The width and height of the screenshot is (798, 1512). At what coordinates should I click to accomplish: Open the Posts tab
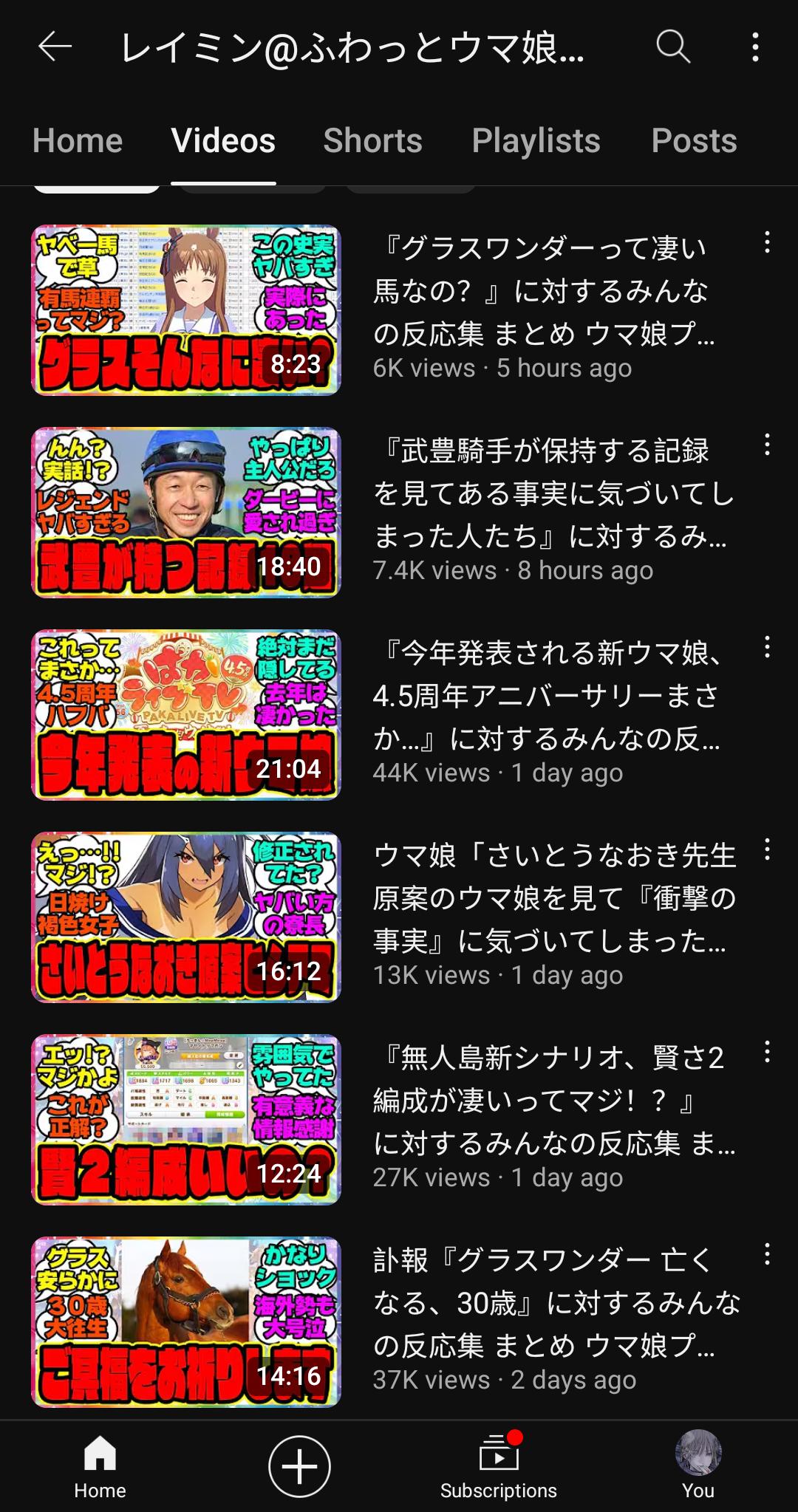694,140
